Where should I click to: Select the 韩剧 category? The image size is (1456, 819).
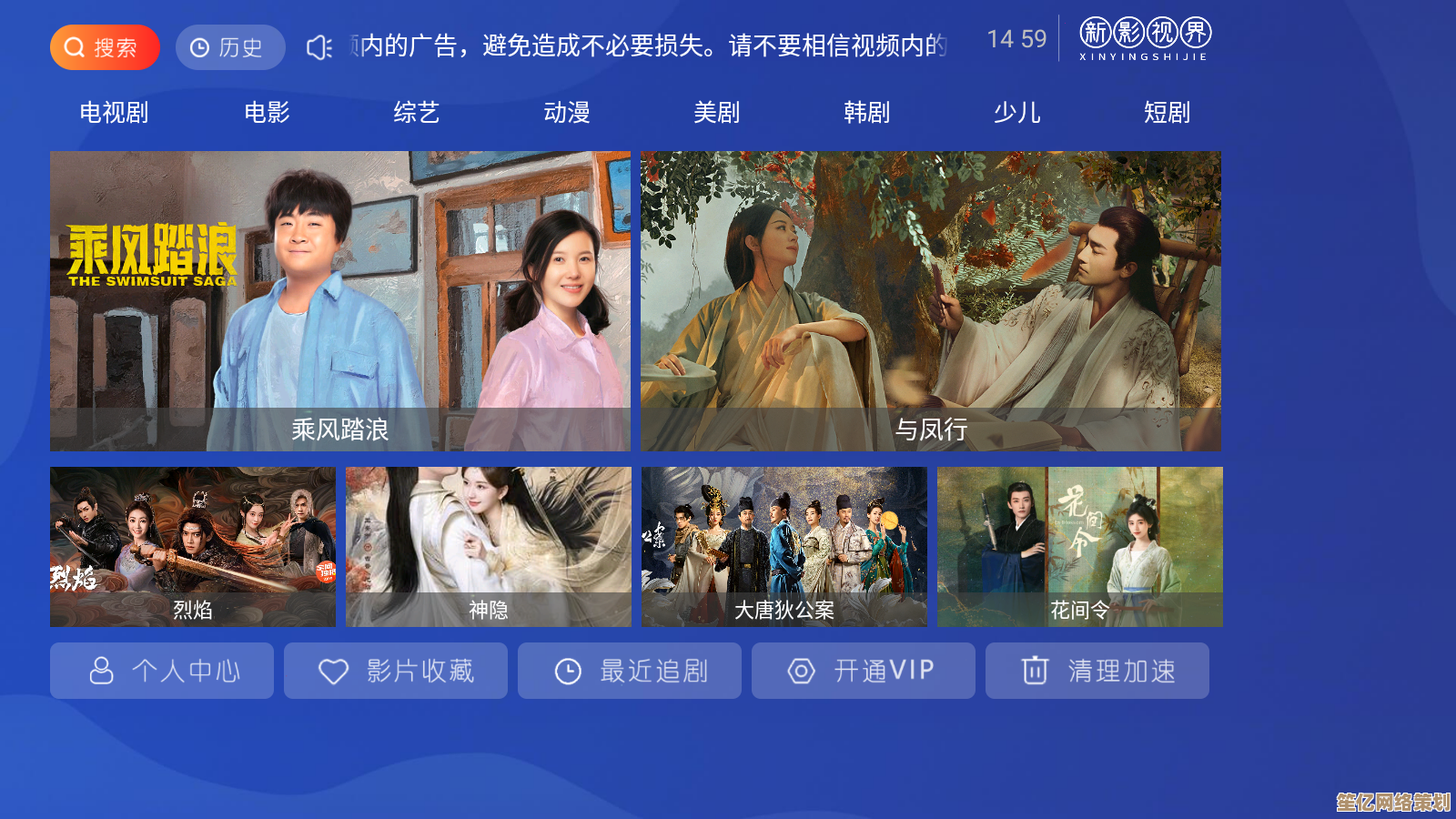pyautogui.click(x=867, y=113)
